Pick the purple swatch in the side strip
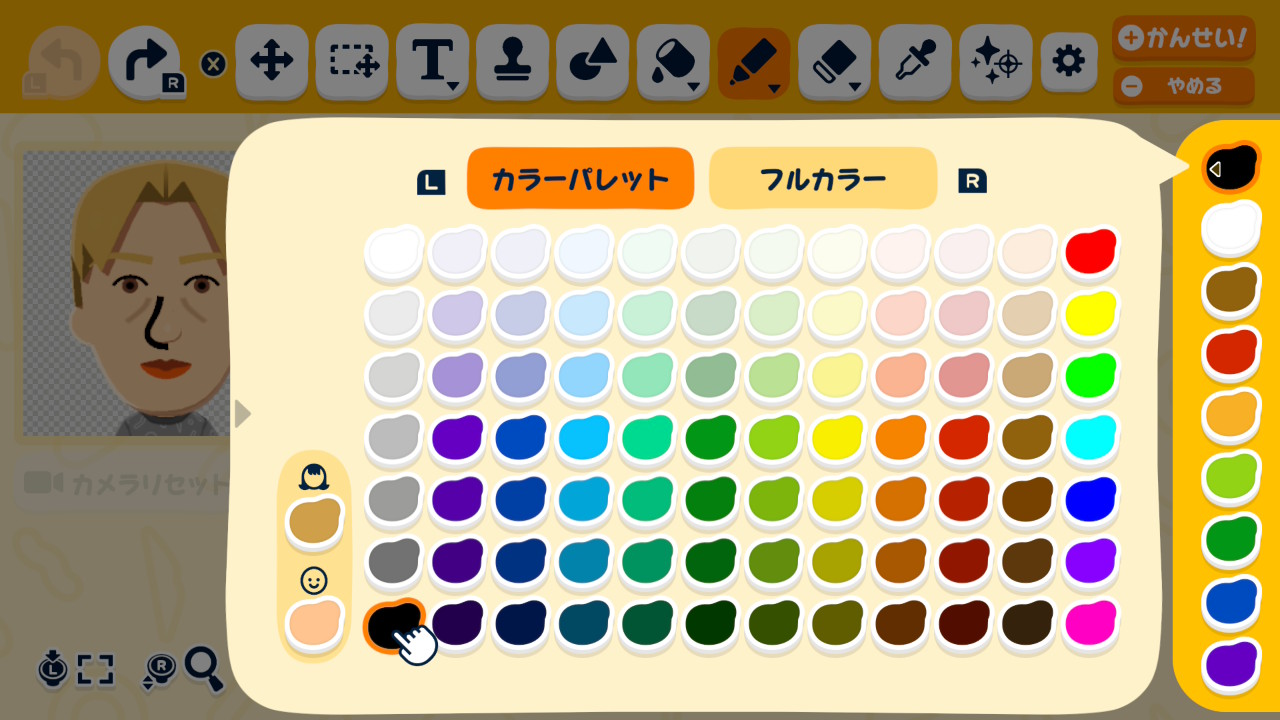 1230,662
